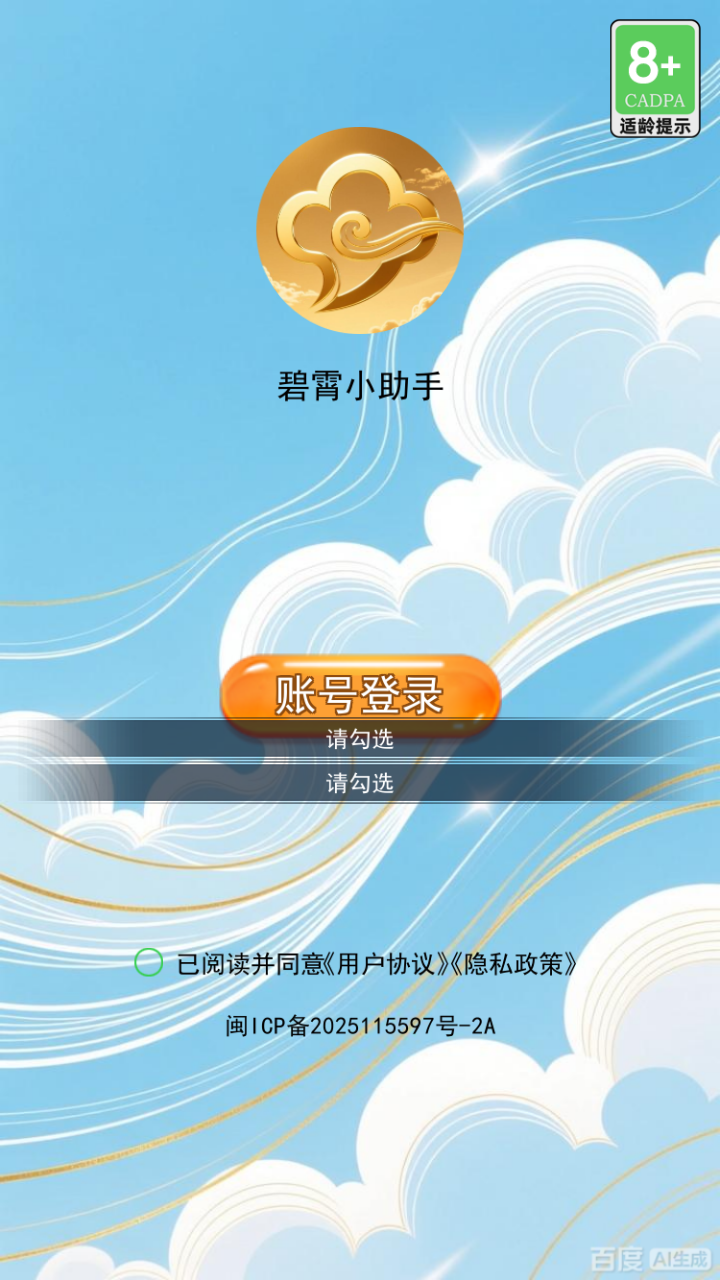Check the 已阅读并同意 consent option
This screenshot has width=720, height=1280.
point(250,964)
